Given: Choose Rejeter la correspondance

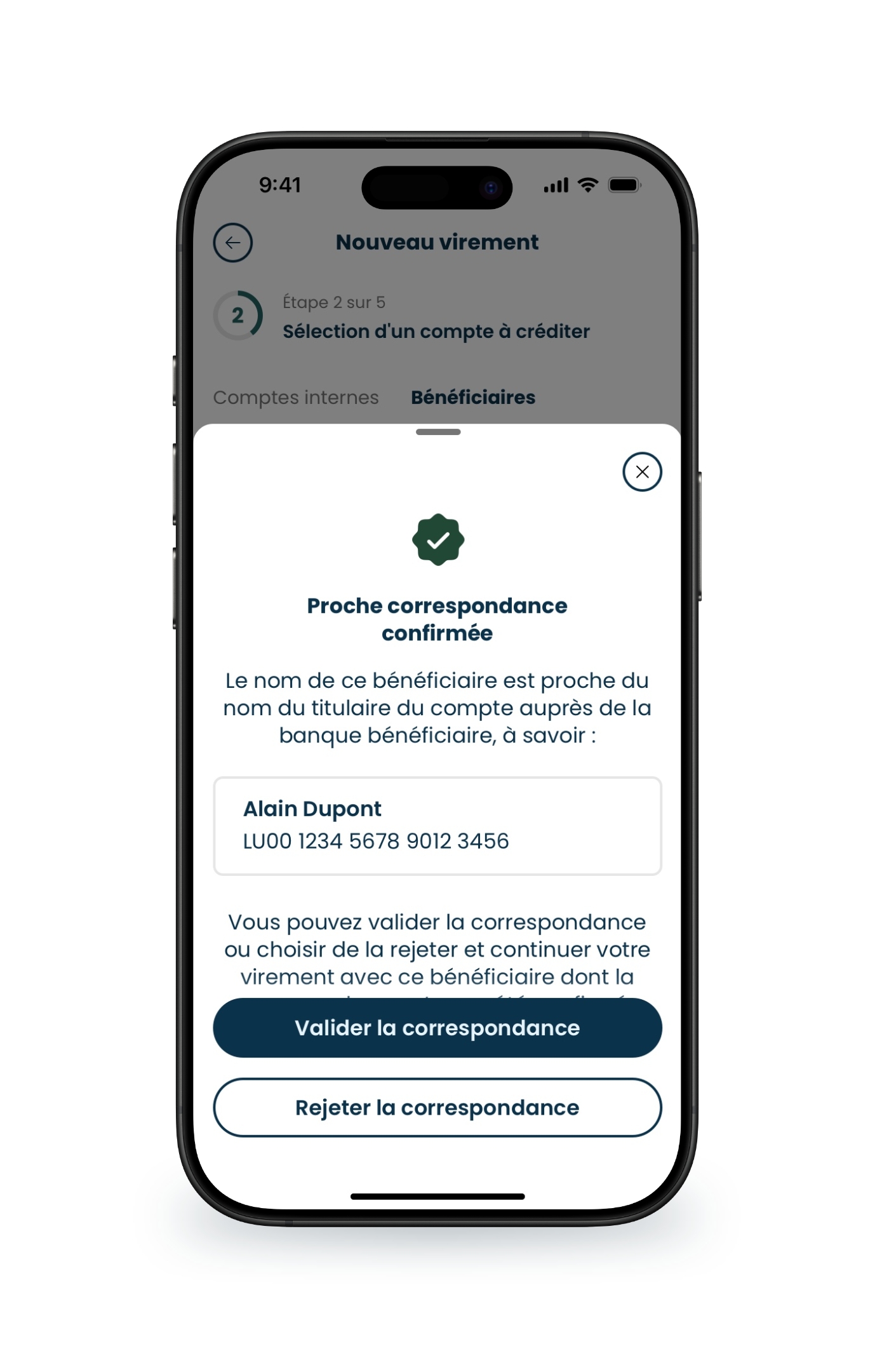Looking at the screenshot, I should click(x=437, y=1107).
